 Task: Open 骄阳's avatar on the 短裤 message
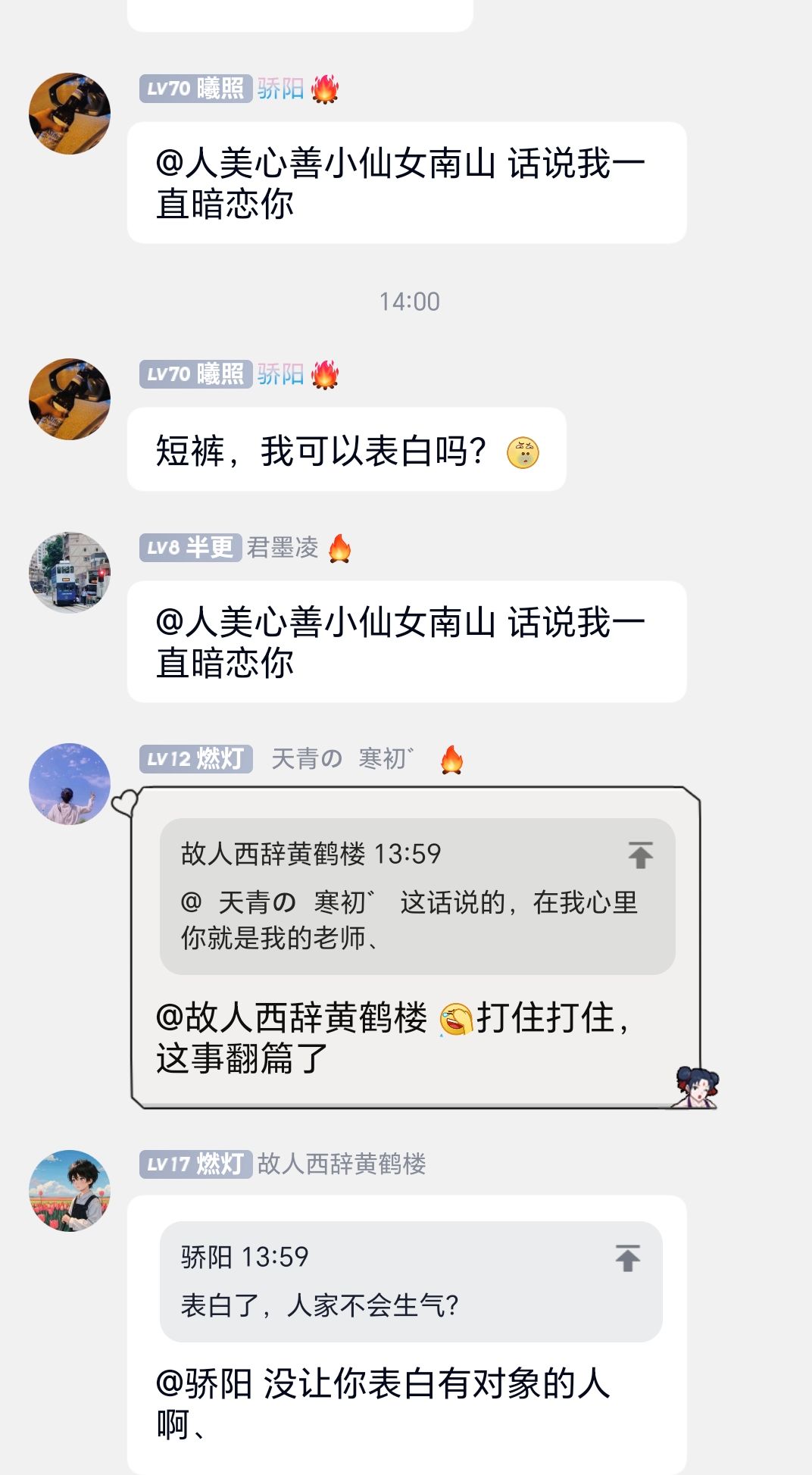(x=70, y=399)
